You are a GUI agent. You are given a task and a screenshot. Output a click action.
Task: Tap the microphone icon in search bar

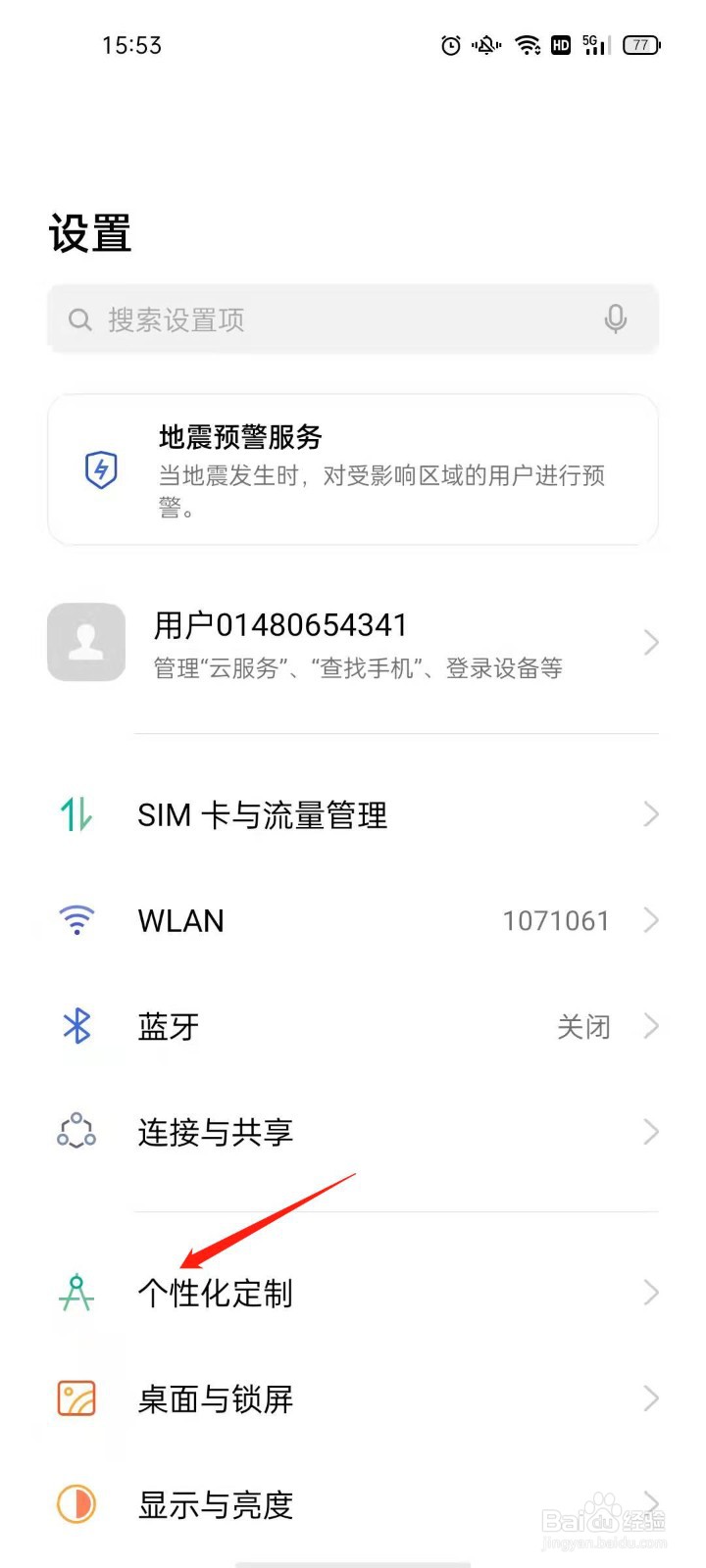click(x=617, y=318)
